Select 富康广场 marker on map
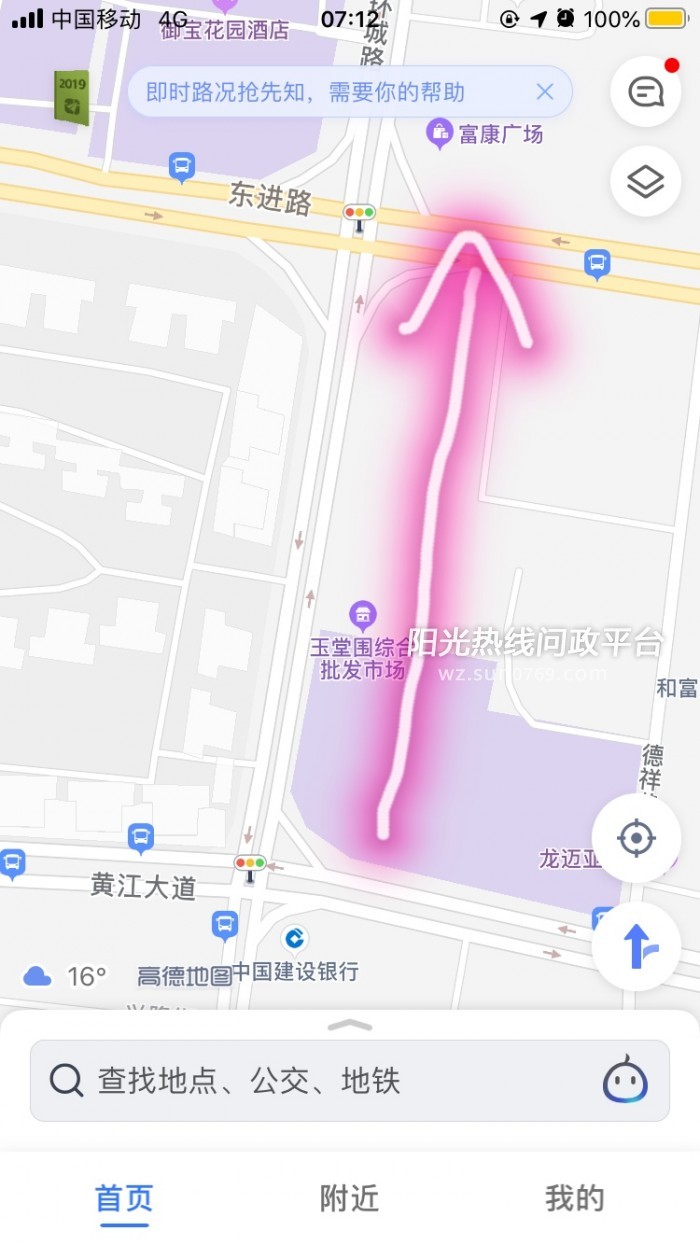The width and height of the screenshot is (700, 1245). point(438,133)
